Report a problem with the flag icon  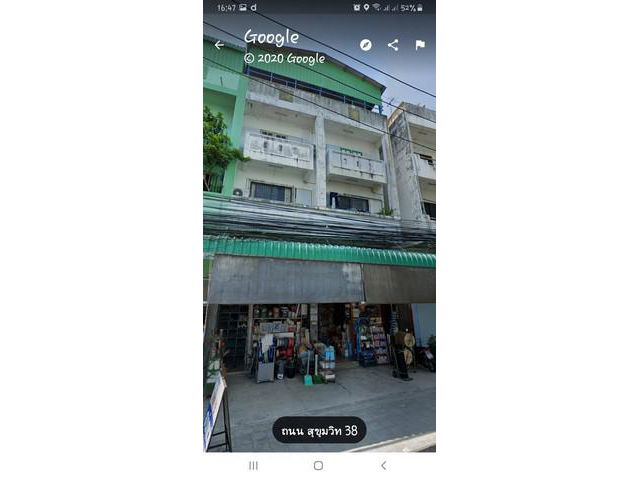[x=420, y=45]
